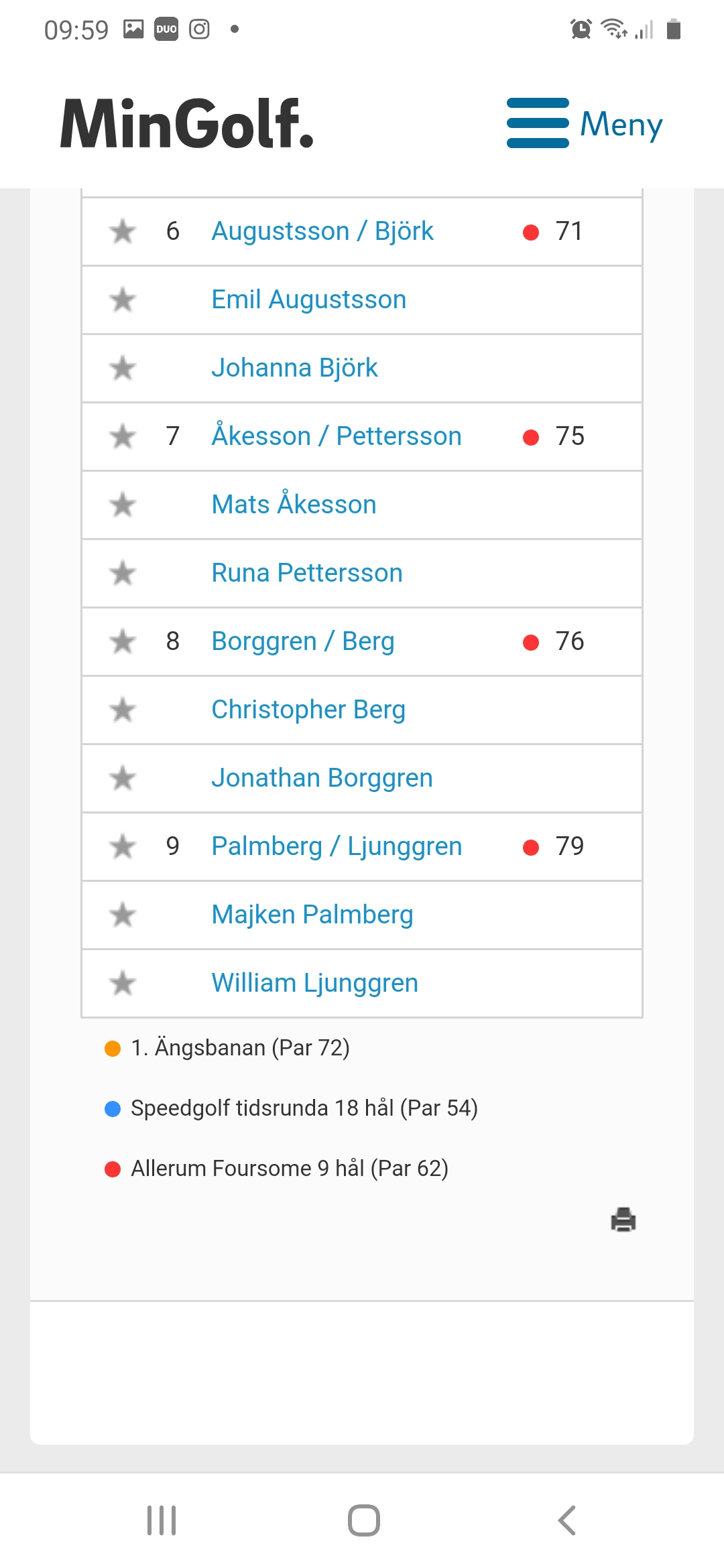
Task: Open Majken Palmberg's link
Action: click(x=312, y=915)
